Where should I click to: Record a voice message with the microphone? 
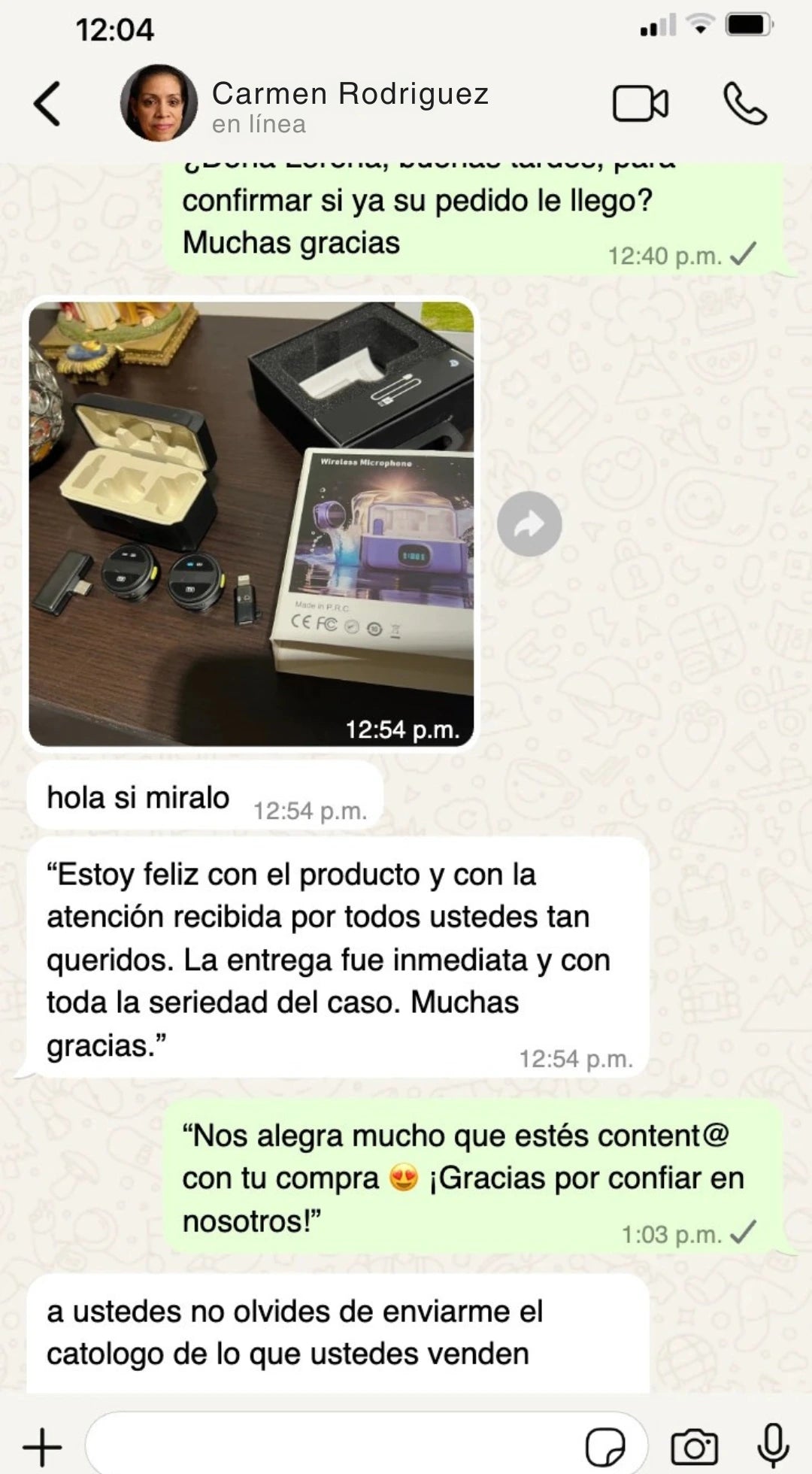(773, 1445)
